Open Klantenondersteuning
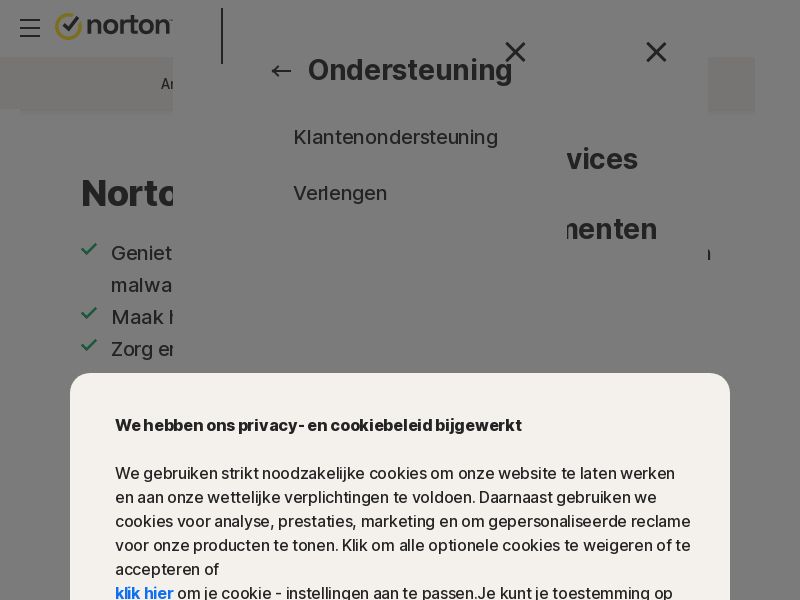Viewport: 800px width, 600px height. [x=395, y=137]
